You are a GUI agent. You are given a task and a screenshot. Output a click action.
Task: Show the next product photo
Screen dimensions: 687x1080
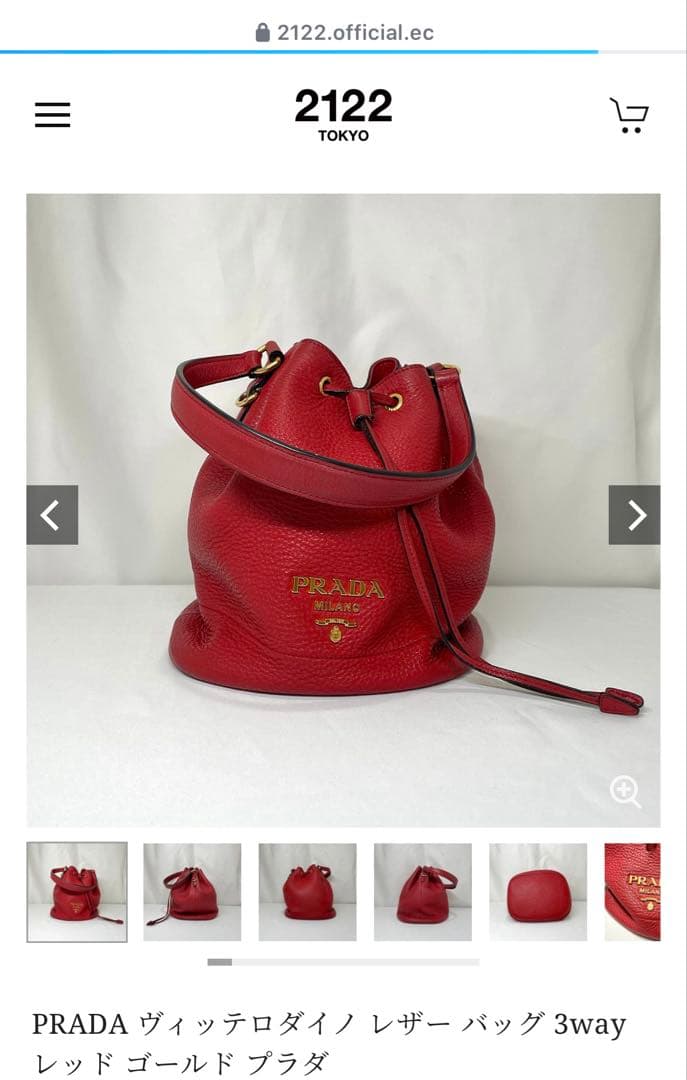click(634, 515)
